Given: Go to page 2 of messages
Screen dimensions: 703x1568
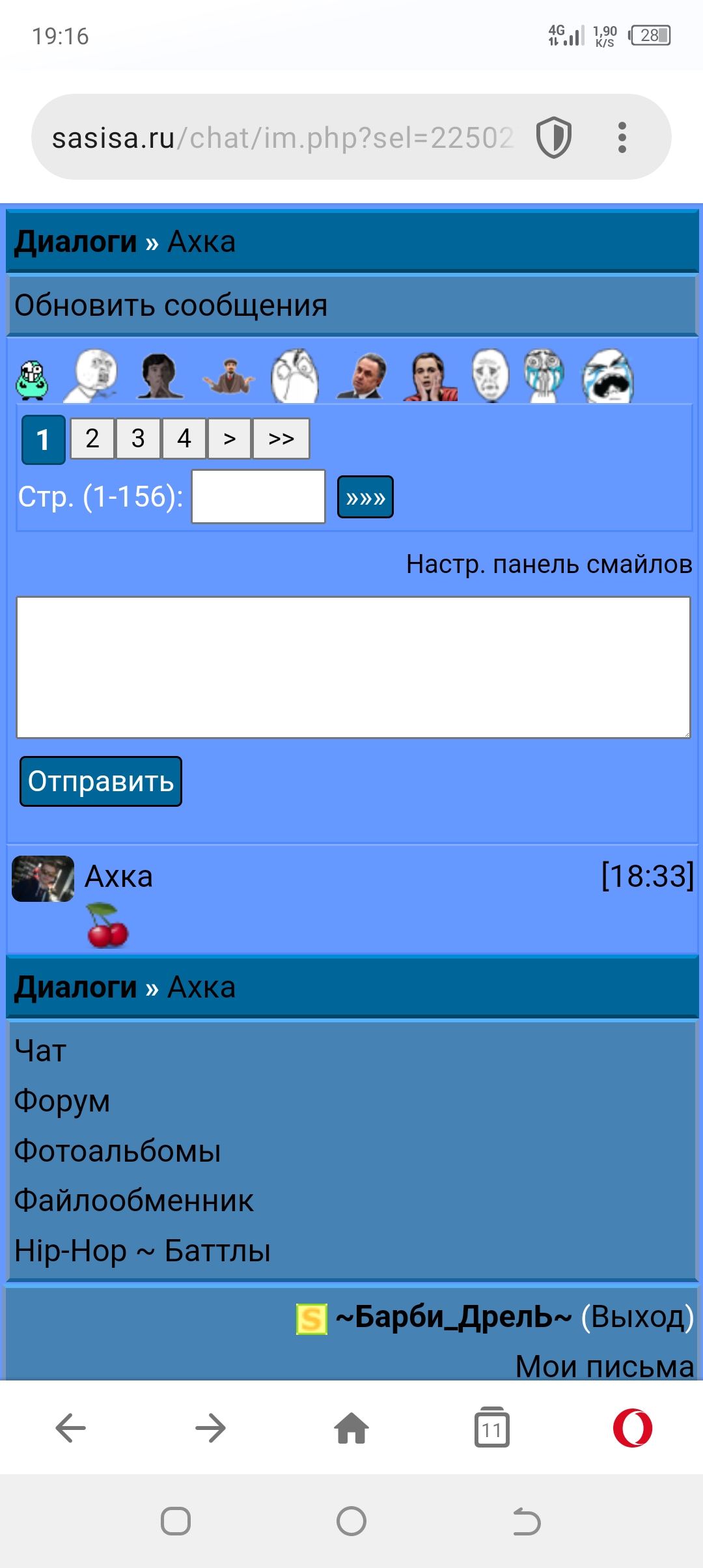Looking at the screenshot, I should pyautogui.click(x=92, y=439).
